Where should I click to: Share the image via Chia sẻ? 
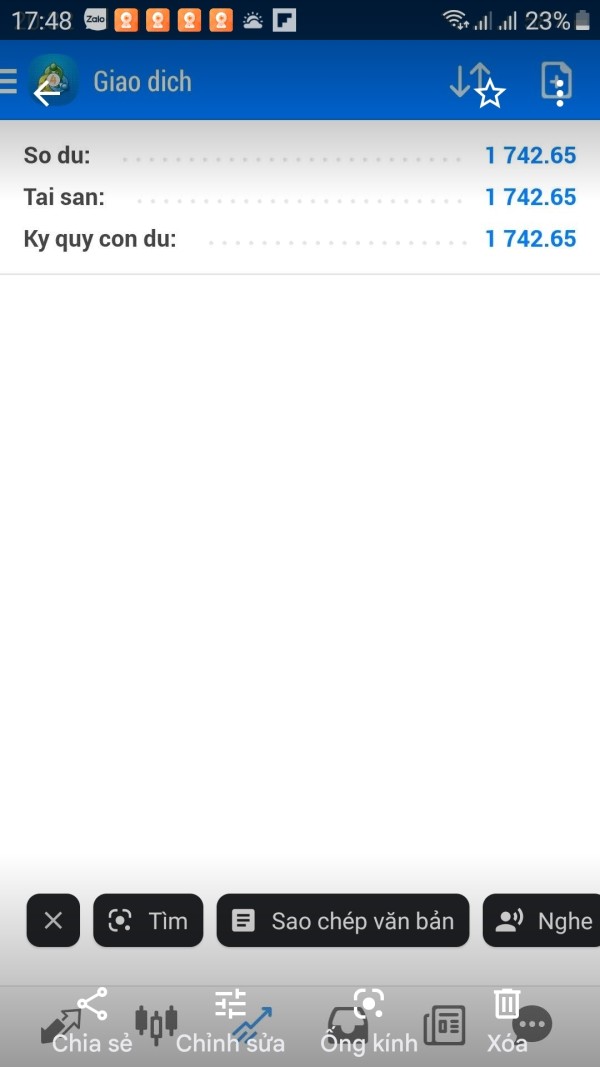point(92,1020)
